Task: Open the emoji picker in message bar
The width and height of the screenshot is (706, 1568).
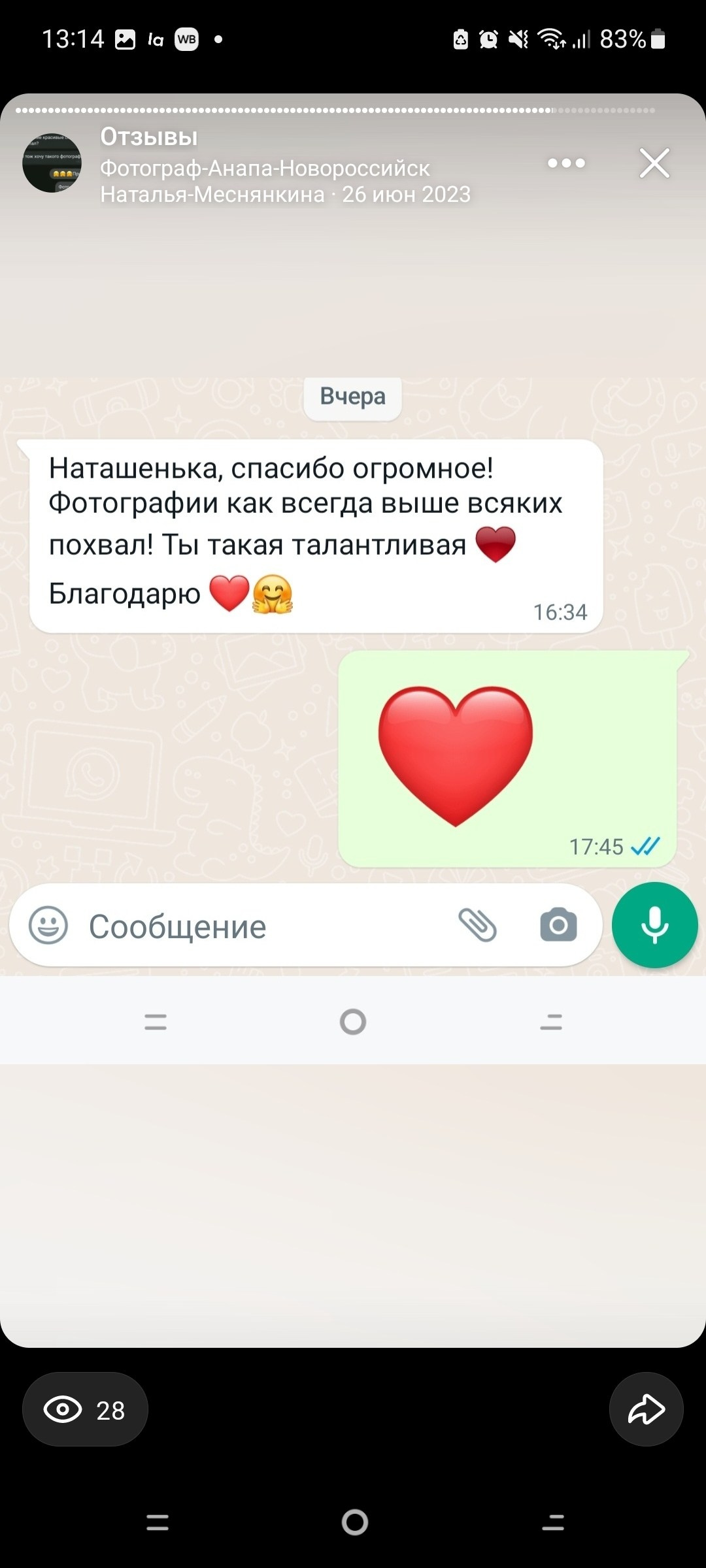Action: (49, 924)
